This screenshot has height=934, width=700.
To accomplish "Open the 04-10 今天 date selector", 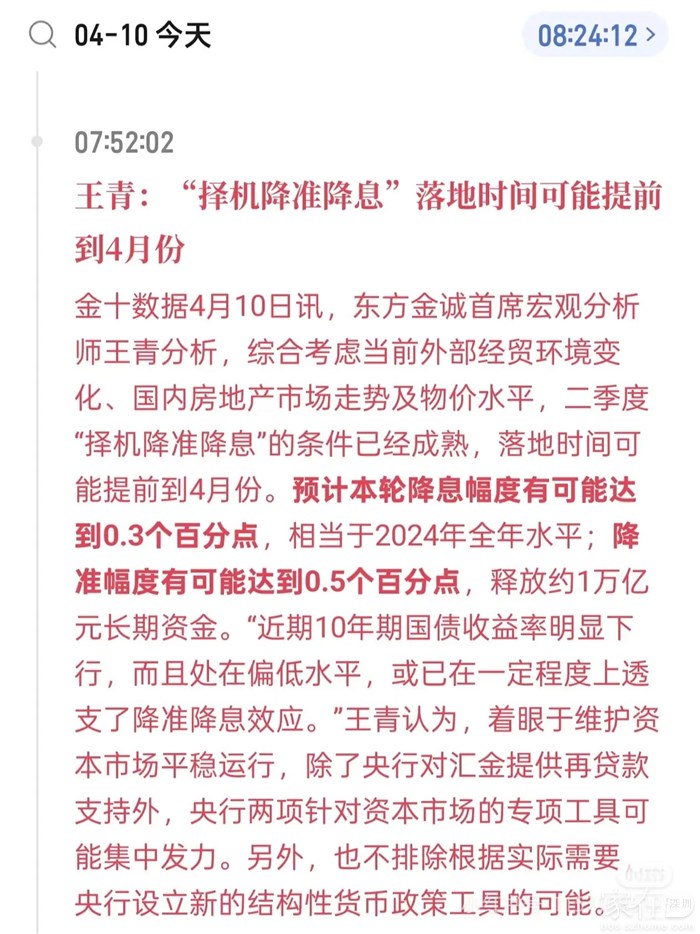I will tap(142, 35).
